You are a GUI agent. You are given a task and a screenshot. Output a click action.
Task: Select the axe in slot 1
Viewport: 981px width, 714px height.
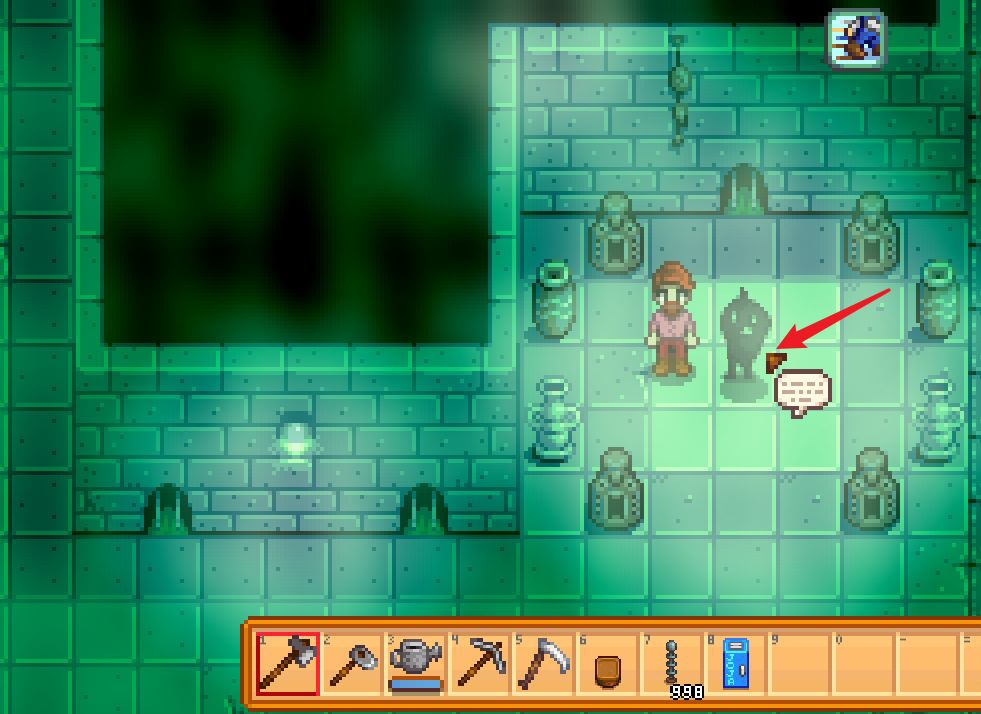click(x=288, y=664)
